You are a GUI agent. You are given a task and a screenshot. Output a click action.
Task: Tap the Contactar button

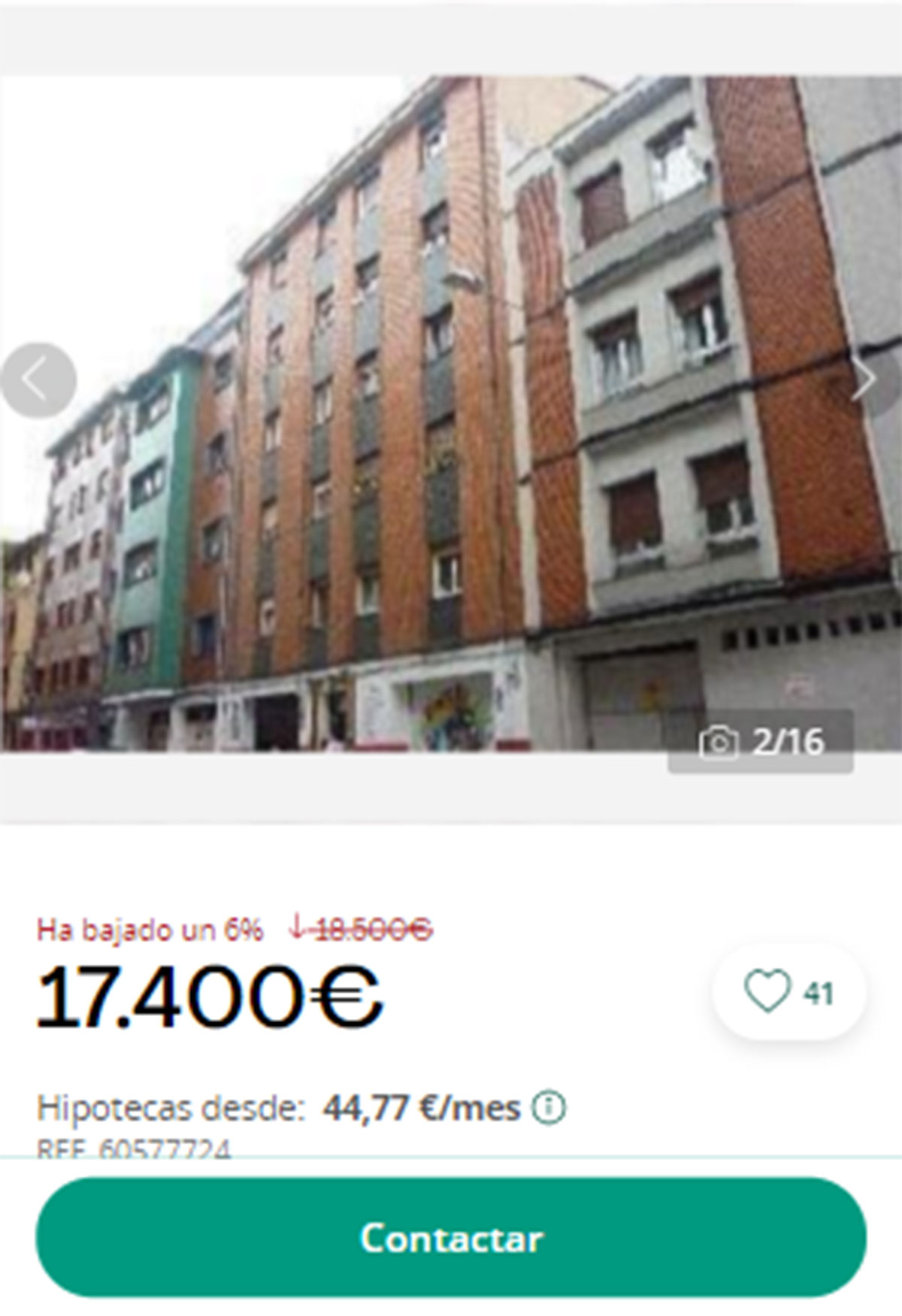tap(451, 1237)
